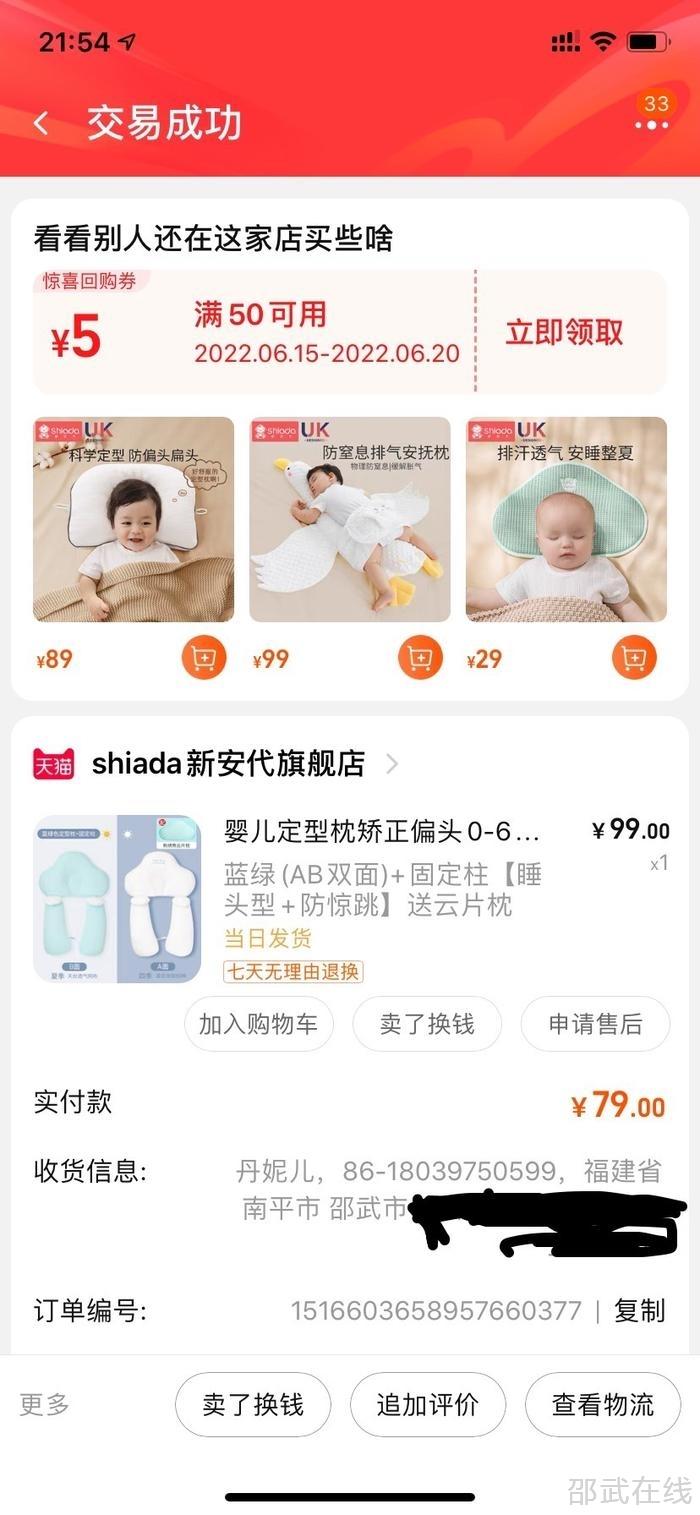Open shiada新安代旗舰店 store page
The height and width of the screenshot is (1515, 700).
[228, 764]
